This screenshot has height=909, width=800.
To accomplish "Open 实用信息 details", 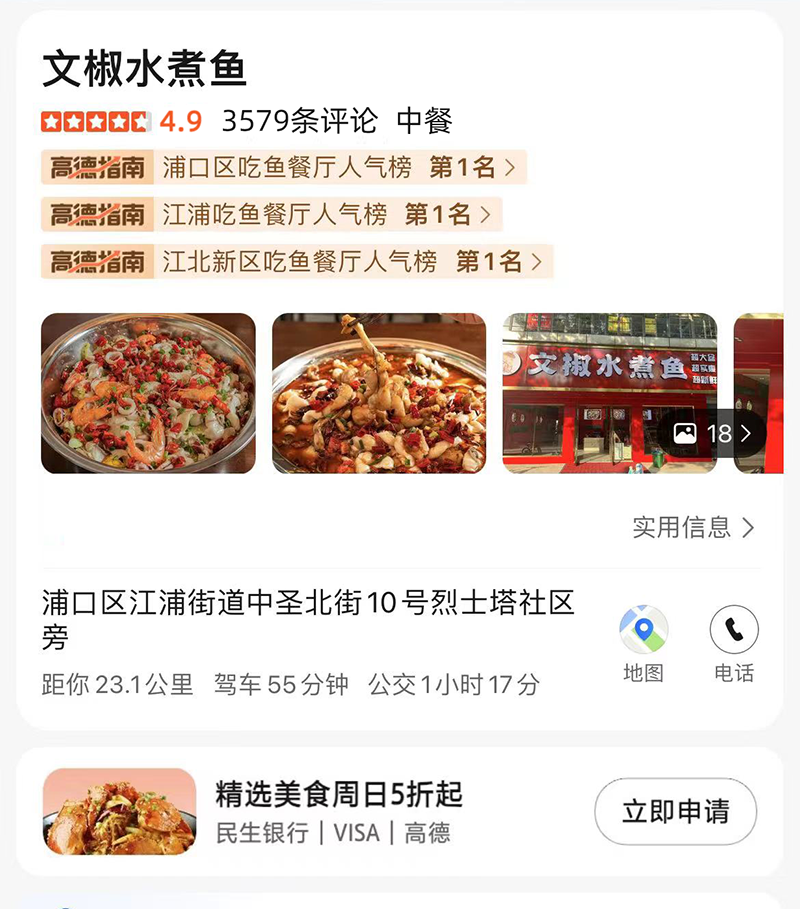I will coord(693,527).
